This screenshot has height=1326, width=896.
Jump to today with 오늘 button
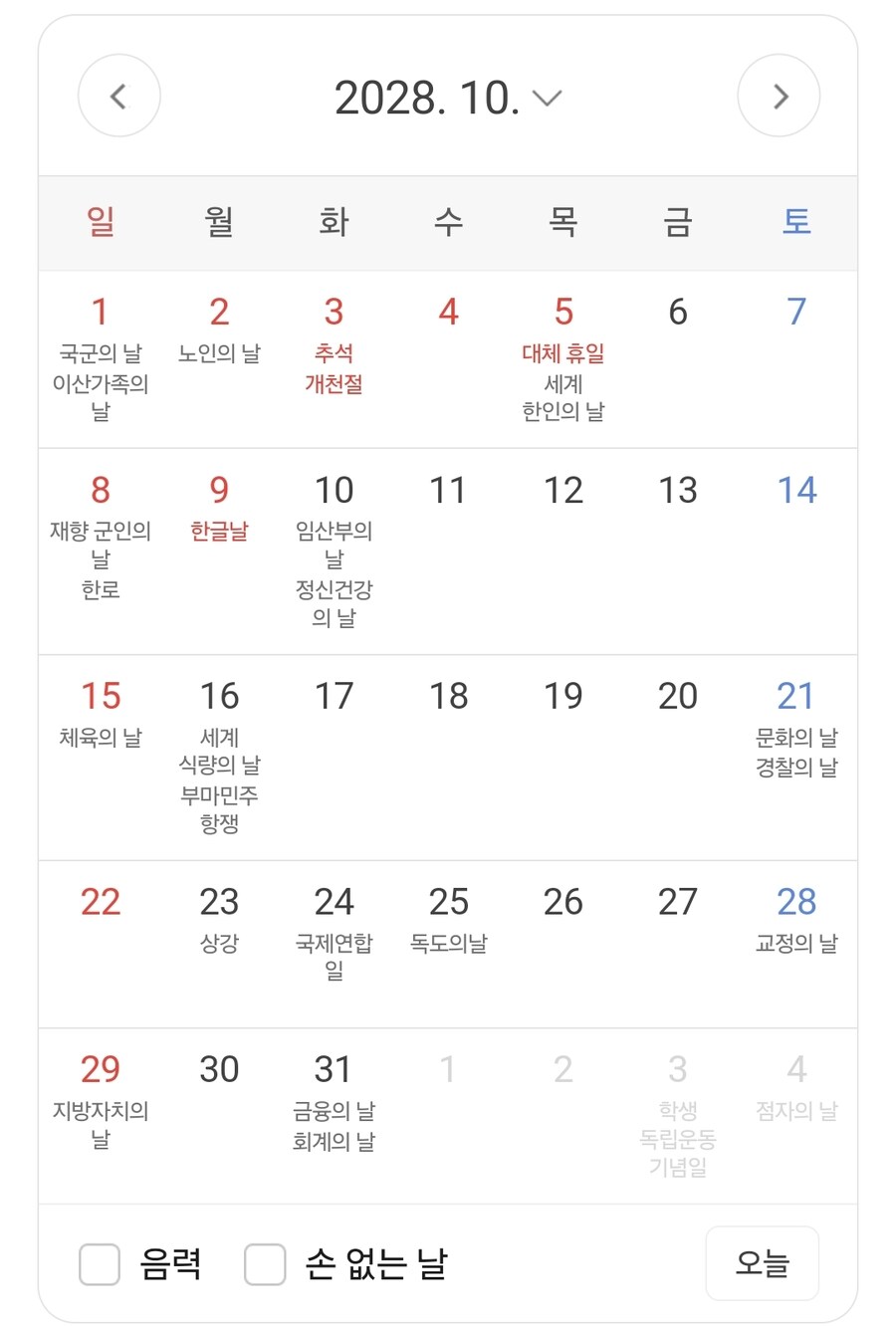point(762,1263)
